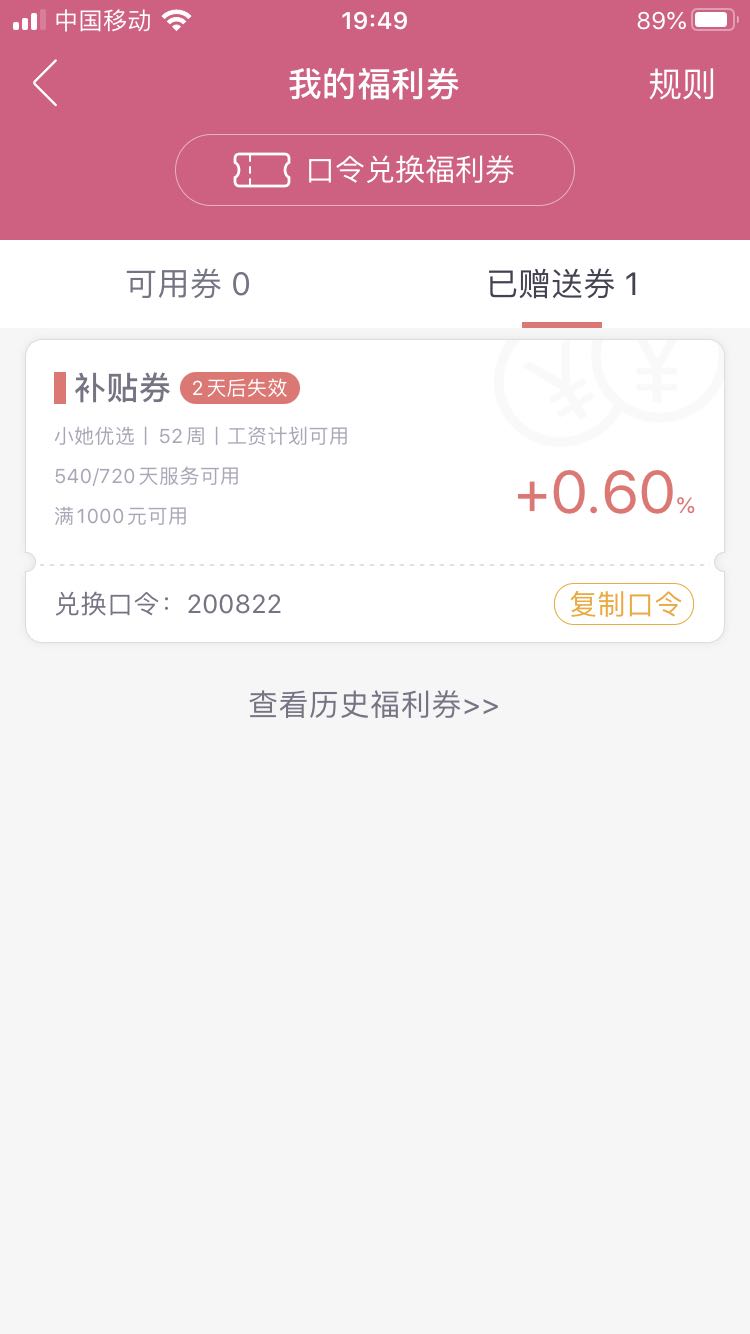Select the 已赠送券 tab
Viewport: 750px width, 1334px height.
[562, 284]
